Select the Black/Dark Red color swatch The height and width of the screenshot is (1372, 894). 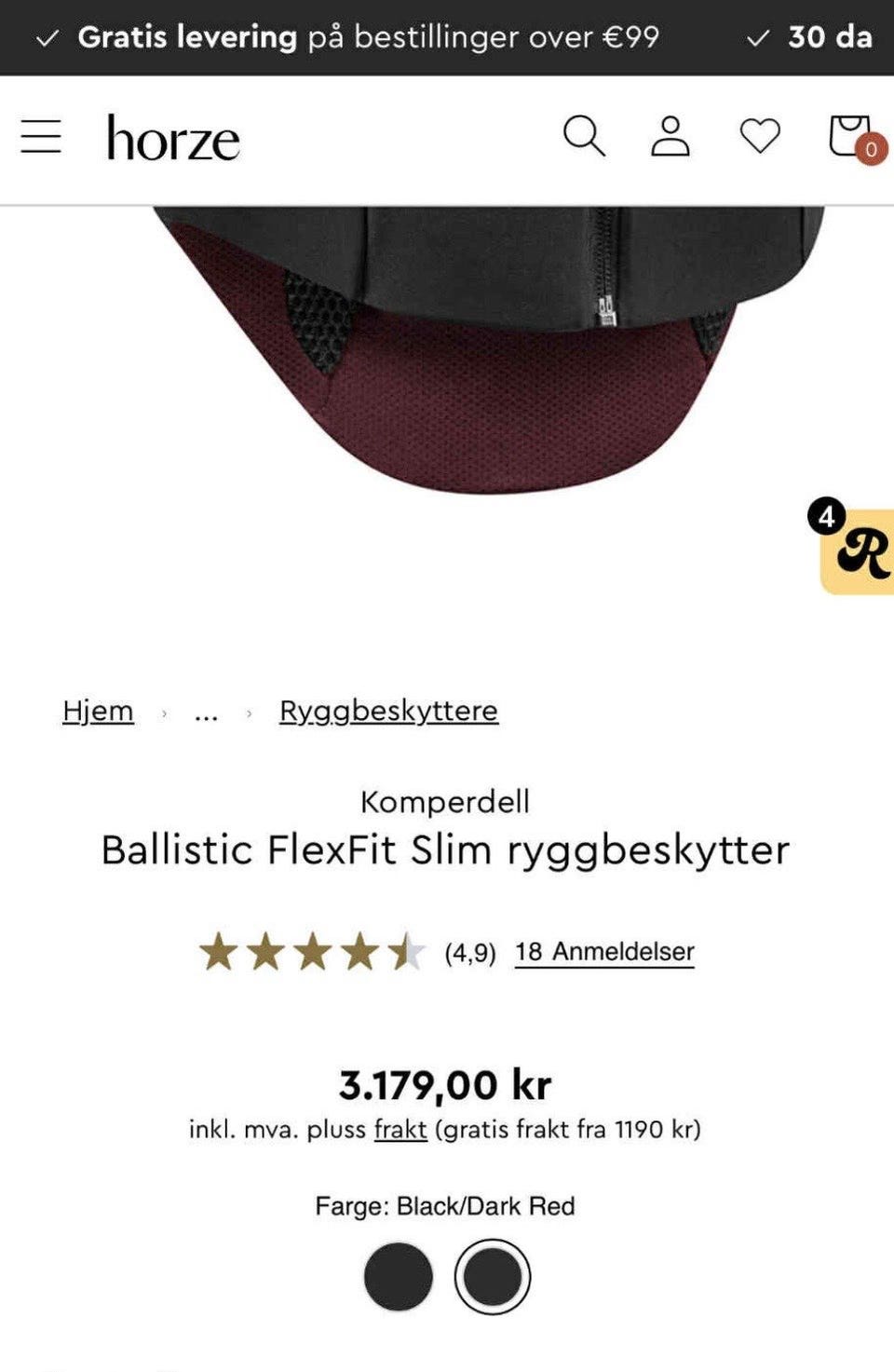(491, 1277)
